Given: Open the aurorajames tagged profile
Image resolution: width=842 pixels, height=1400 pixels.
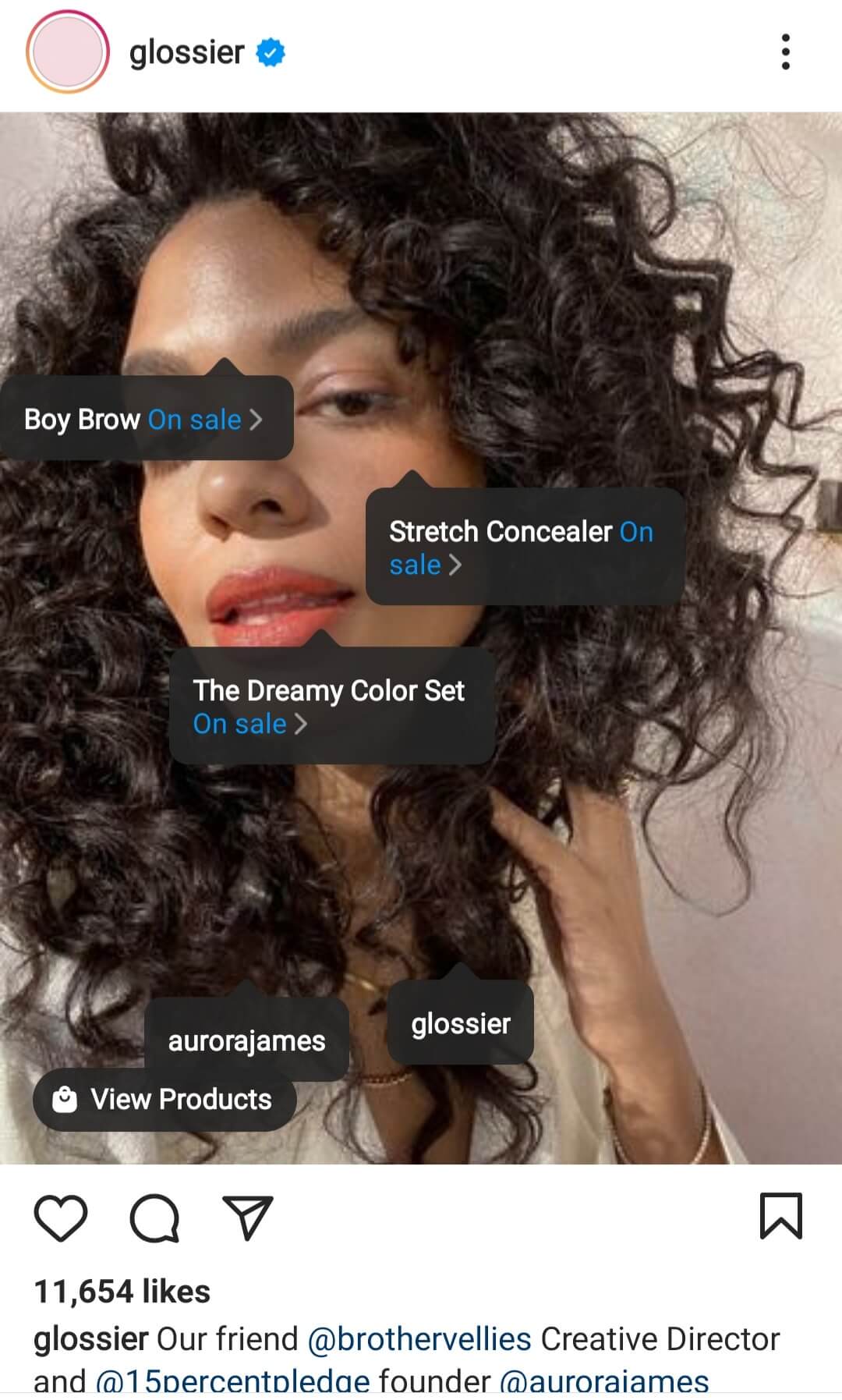Looking at the screenshot, I should coord(246,1040).
